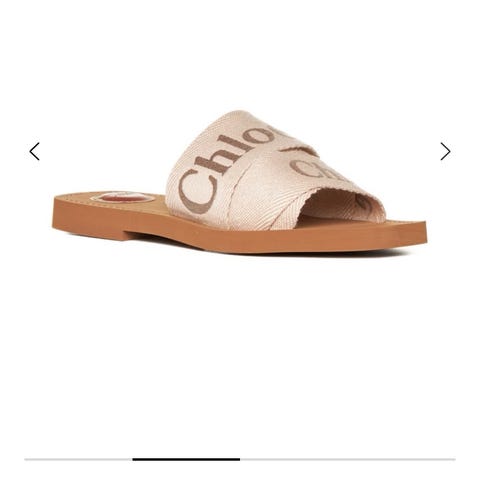Advance to the next product image
The image size is (480, 480).
tap(445, 151)
